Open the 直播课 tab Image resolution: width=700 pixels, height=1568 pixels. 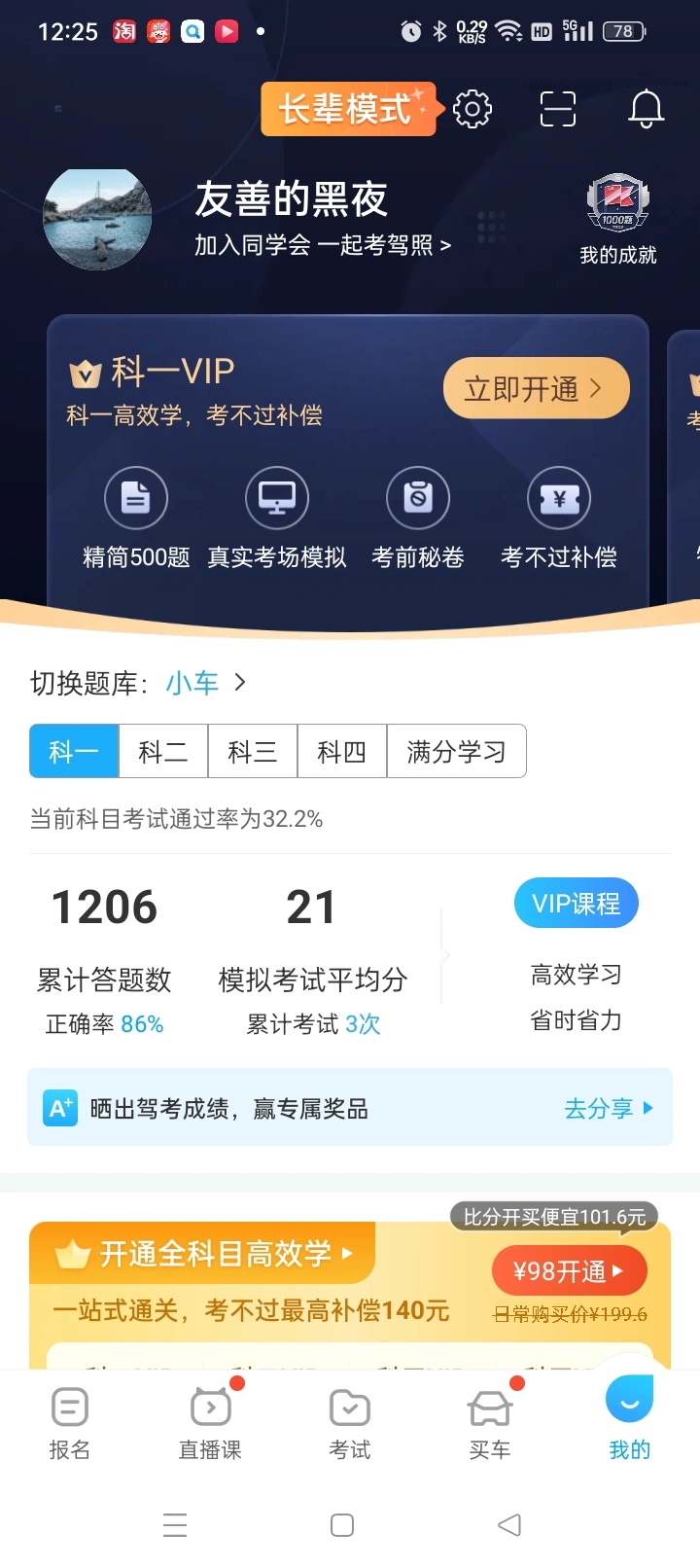(210, 1424)
